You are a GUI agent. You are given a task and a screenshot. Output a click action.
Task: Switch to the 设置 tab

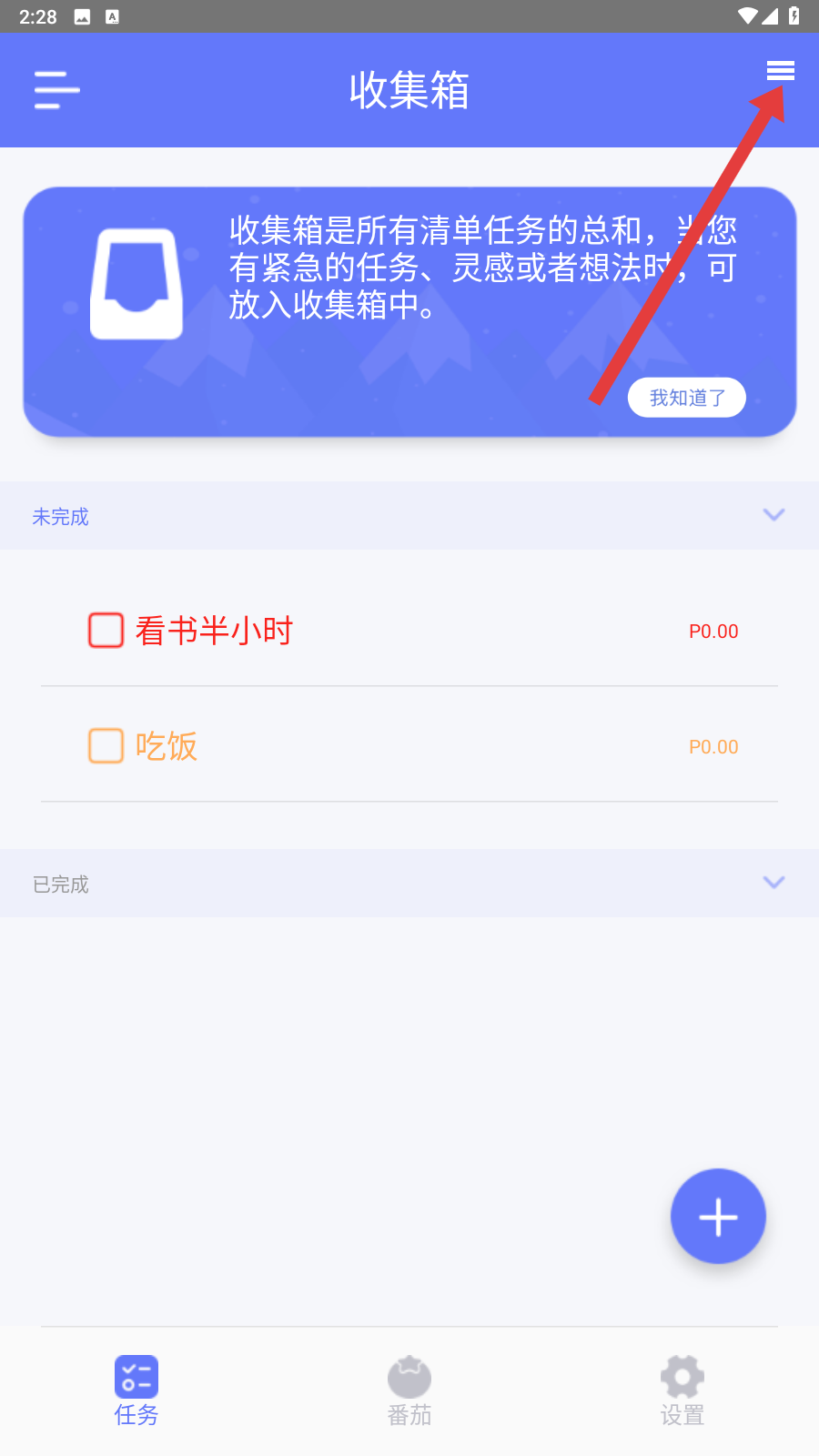coord(682,1390)
